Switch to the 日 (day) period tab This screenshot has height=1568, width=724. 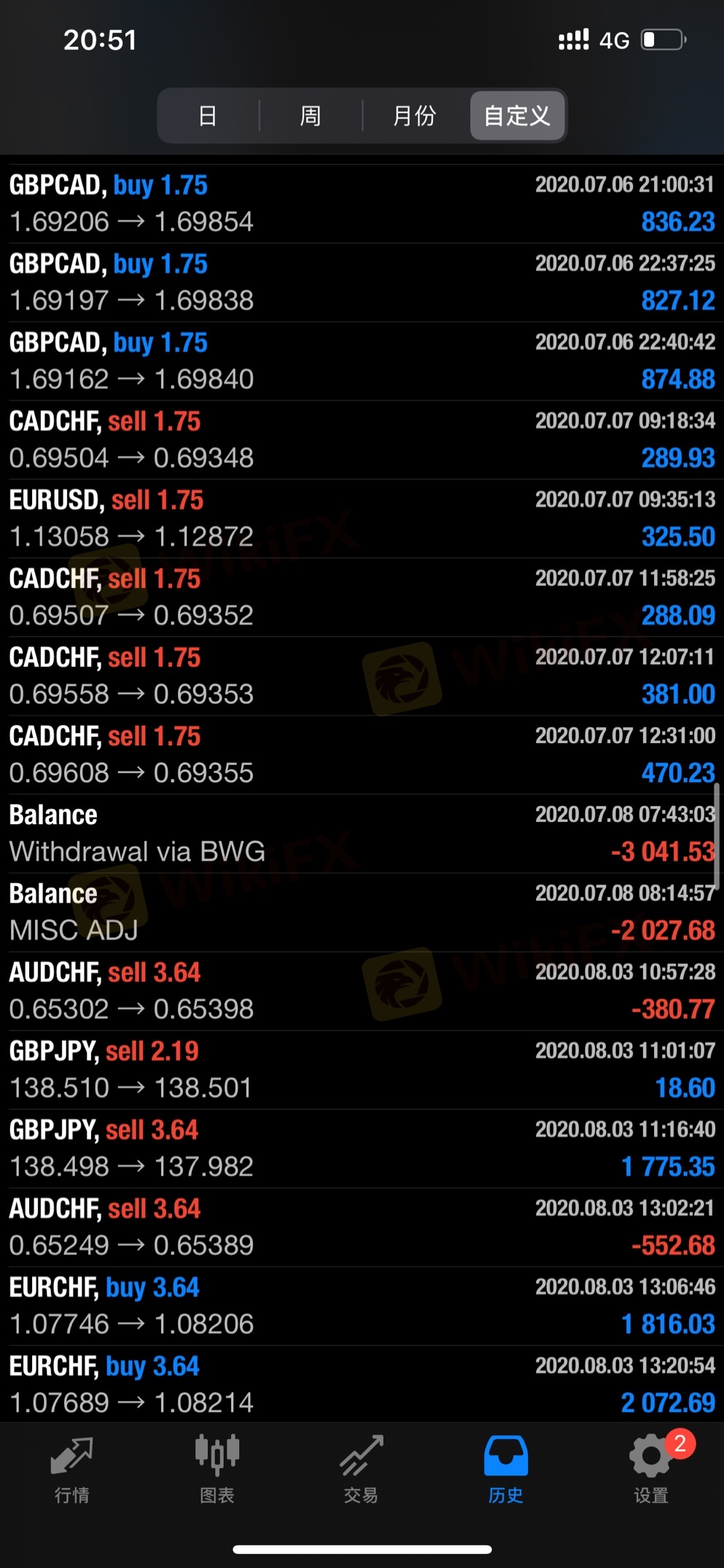tap(208, 115)
